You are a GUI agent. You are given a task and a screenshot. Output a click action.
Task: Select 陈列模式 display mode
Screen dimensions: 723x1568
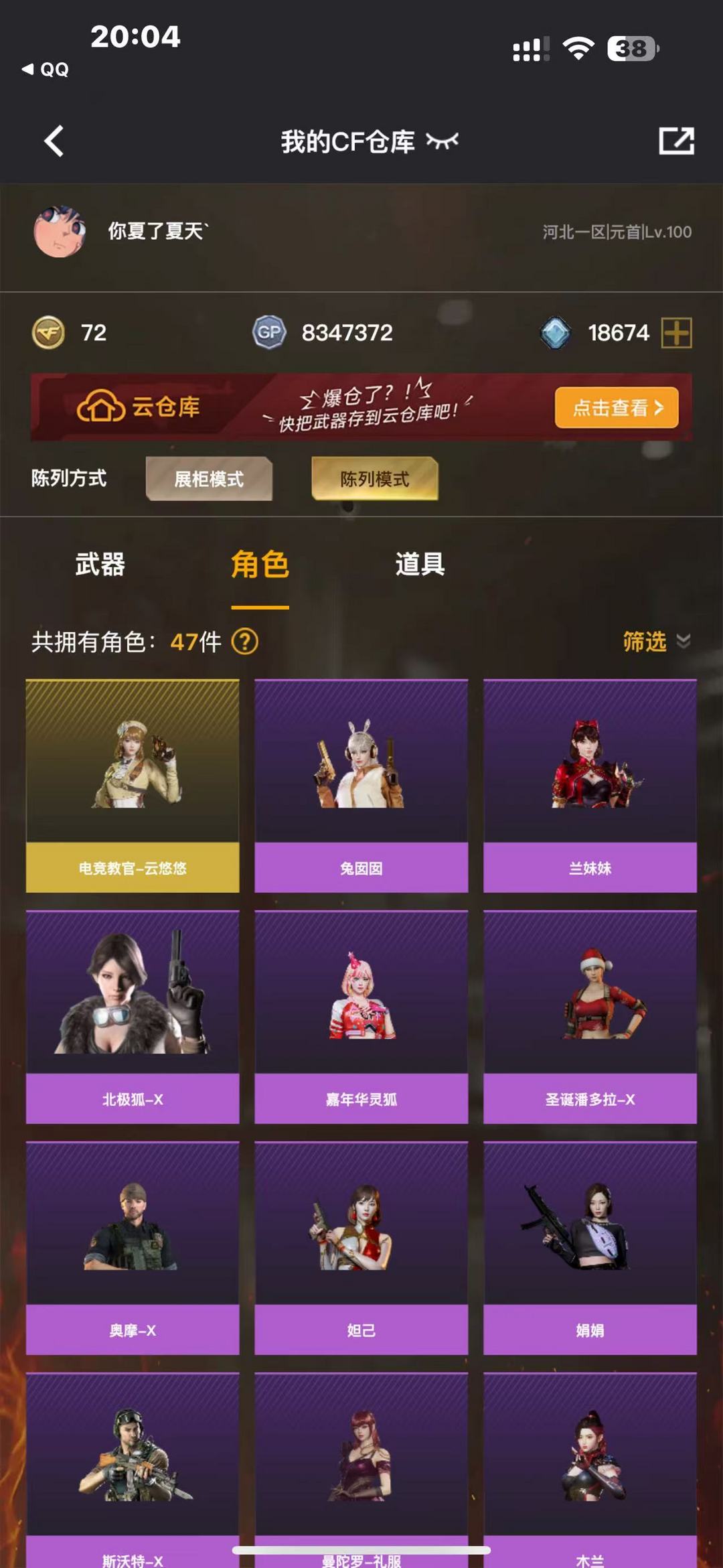(375, 479)
